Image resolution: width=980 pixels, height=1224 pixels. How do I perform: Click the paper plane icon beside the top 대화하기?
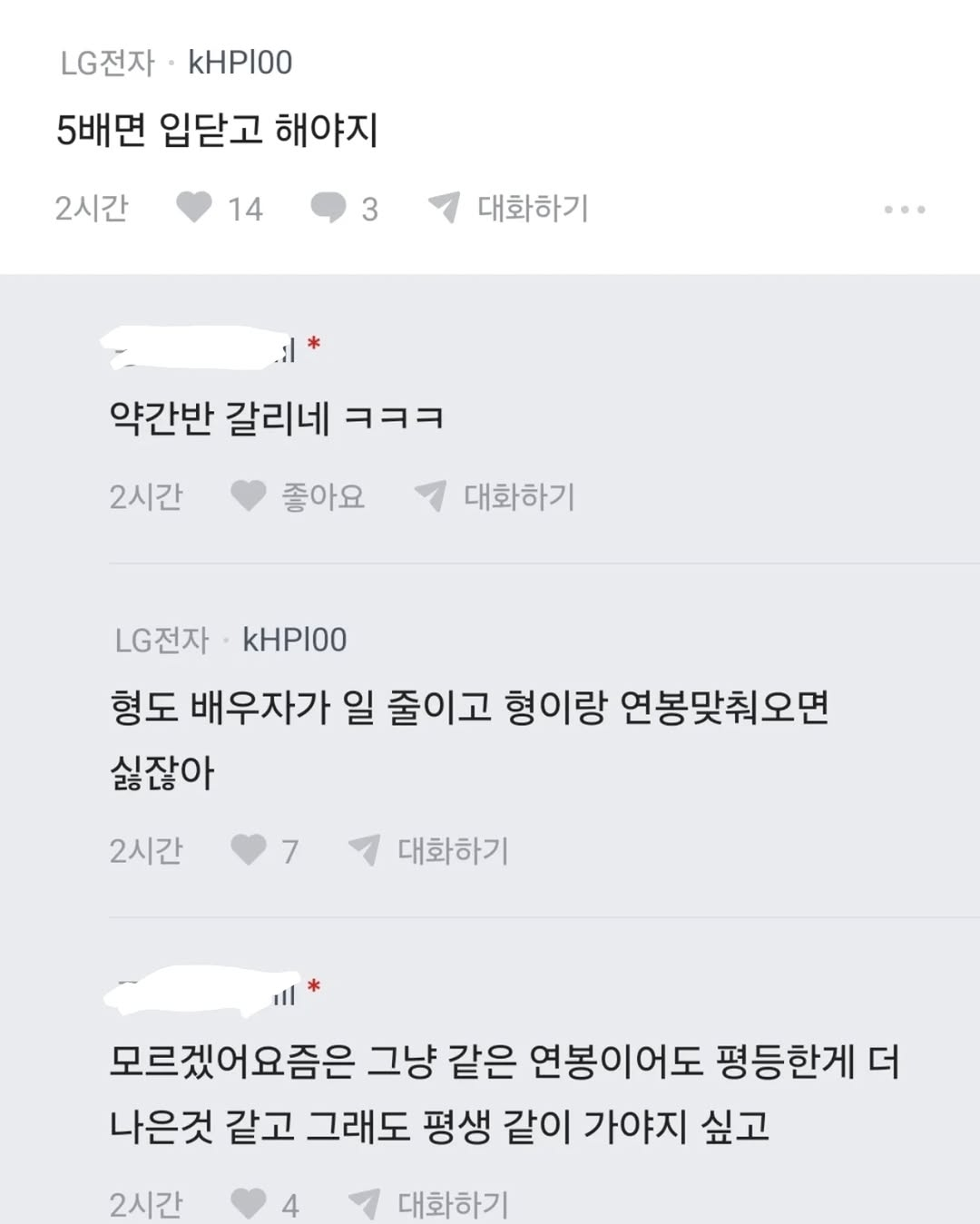pos(443,206)
